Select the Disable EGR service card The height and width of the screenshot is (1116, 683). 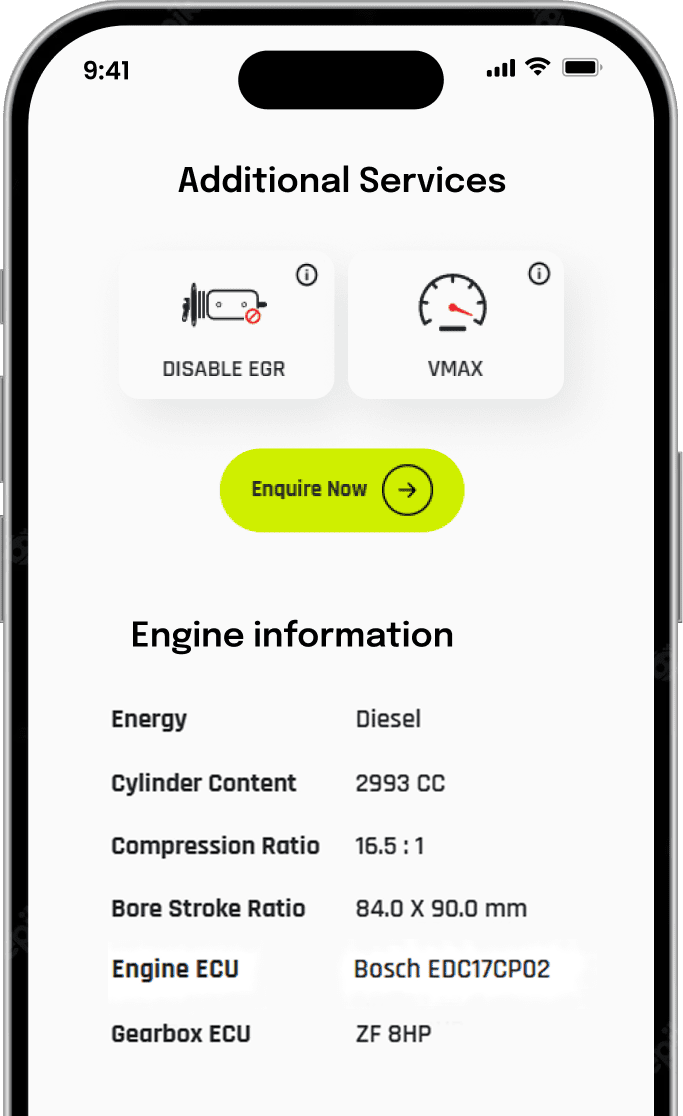click(225, 327)
